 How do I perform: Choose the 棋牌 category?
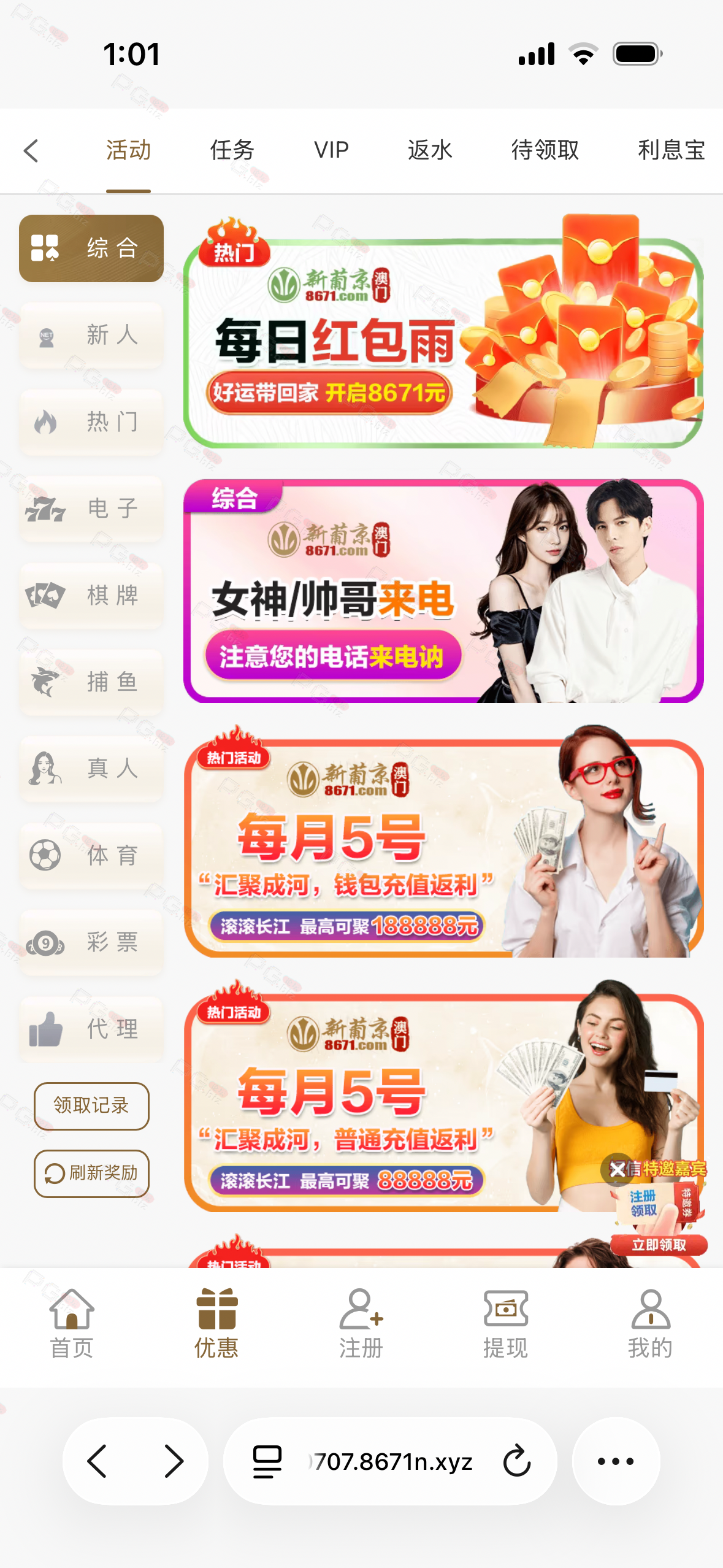point(91,595)
